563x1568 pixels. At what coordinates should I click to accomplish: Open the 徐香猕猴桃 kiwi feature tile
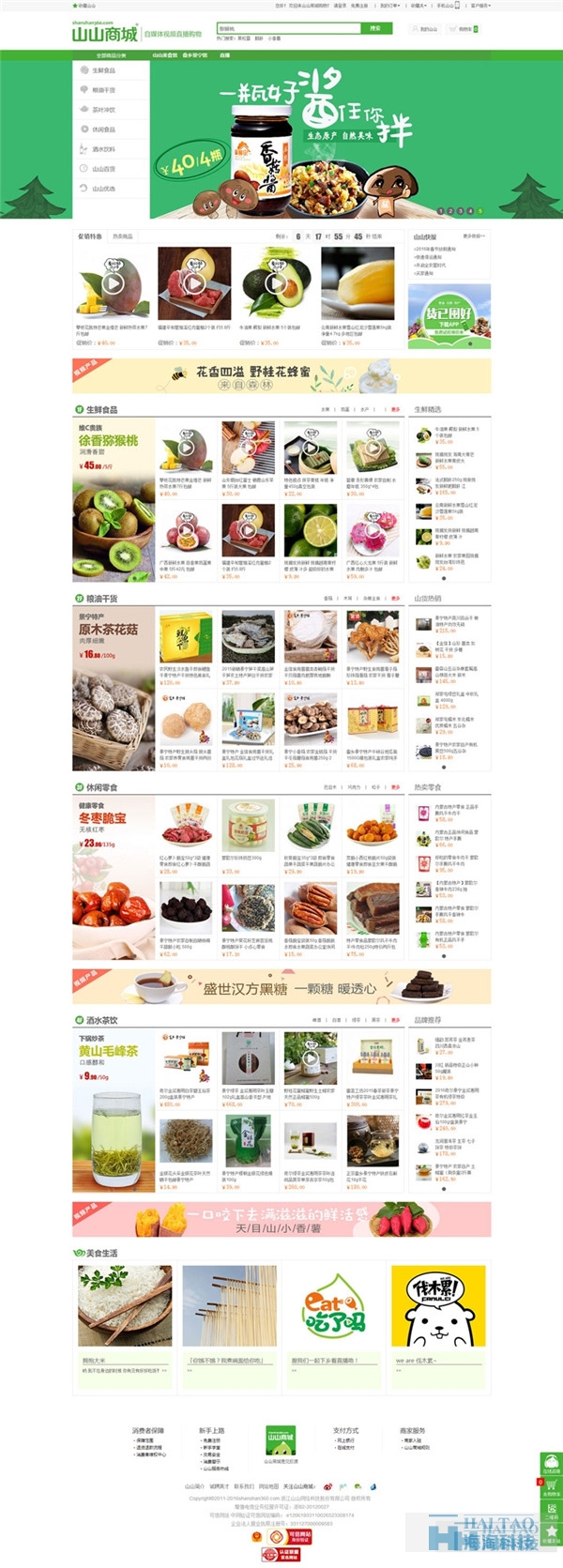point(114,502)
